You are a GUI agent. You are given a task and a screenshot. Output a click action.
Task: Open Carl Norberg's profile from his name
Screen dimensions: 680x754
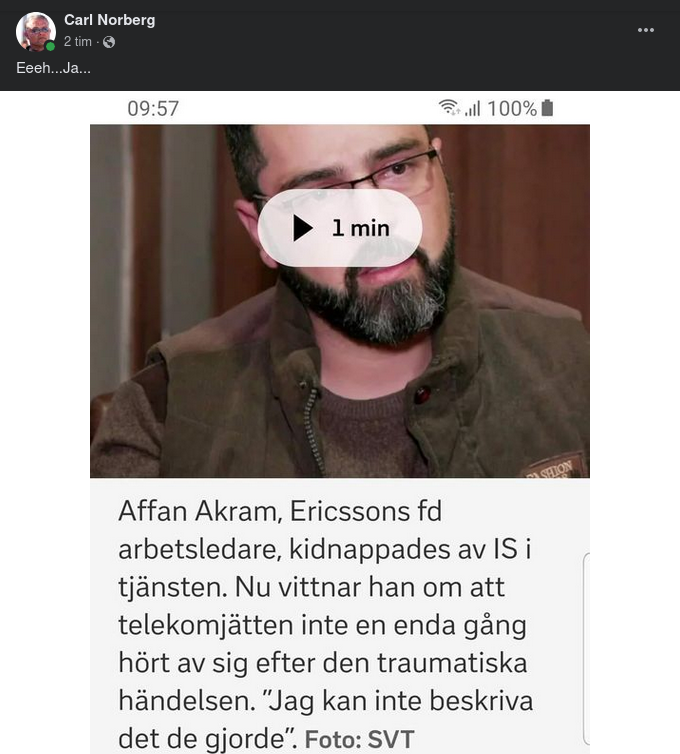pos(109,20)
